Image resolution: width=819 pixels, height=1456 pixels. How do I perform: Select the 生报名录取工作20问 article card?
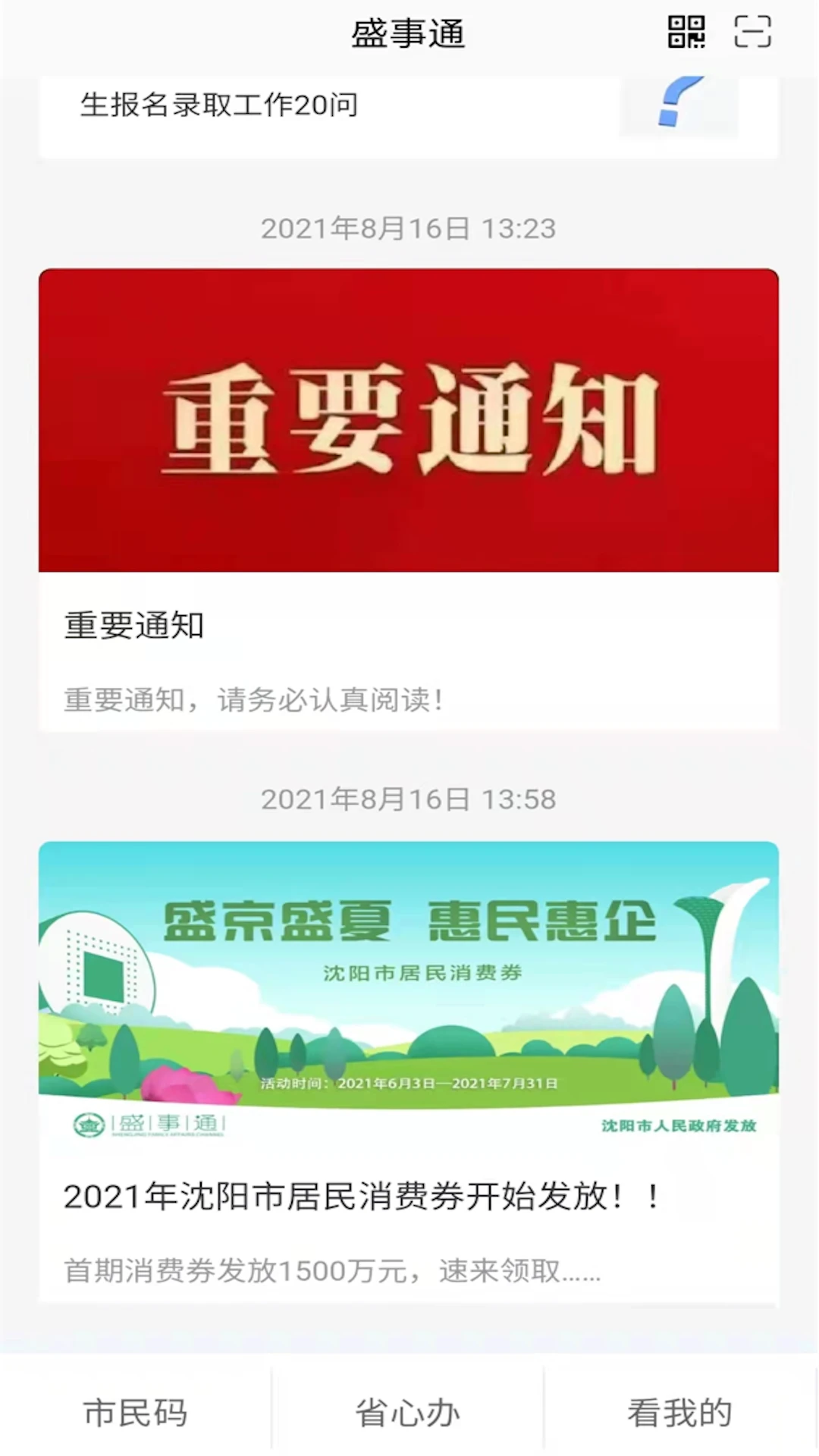(x=219, y=106)
